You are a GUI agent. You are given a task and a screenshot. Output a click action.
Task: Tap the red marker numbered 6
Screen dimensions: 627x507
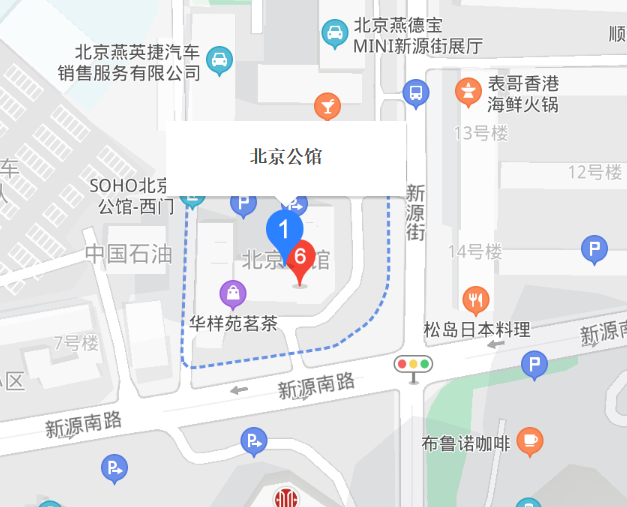pos(300,258)
